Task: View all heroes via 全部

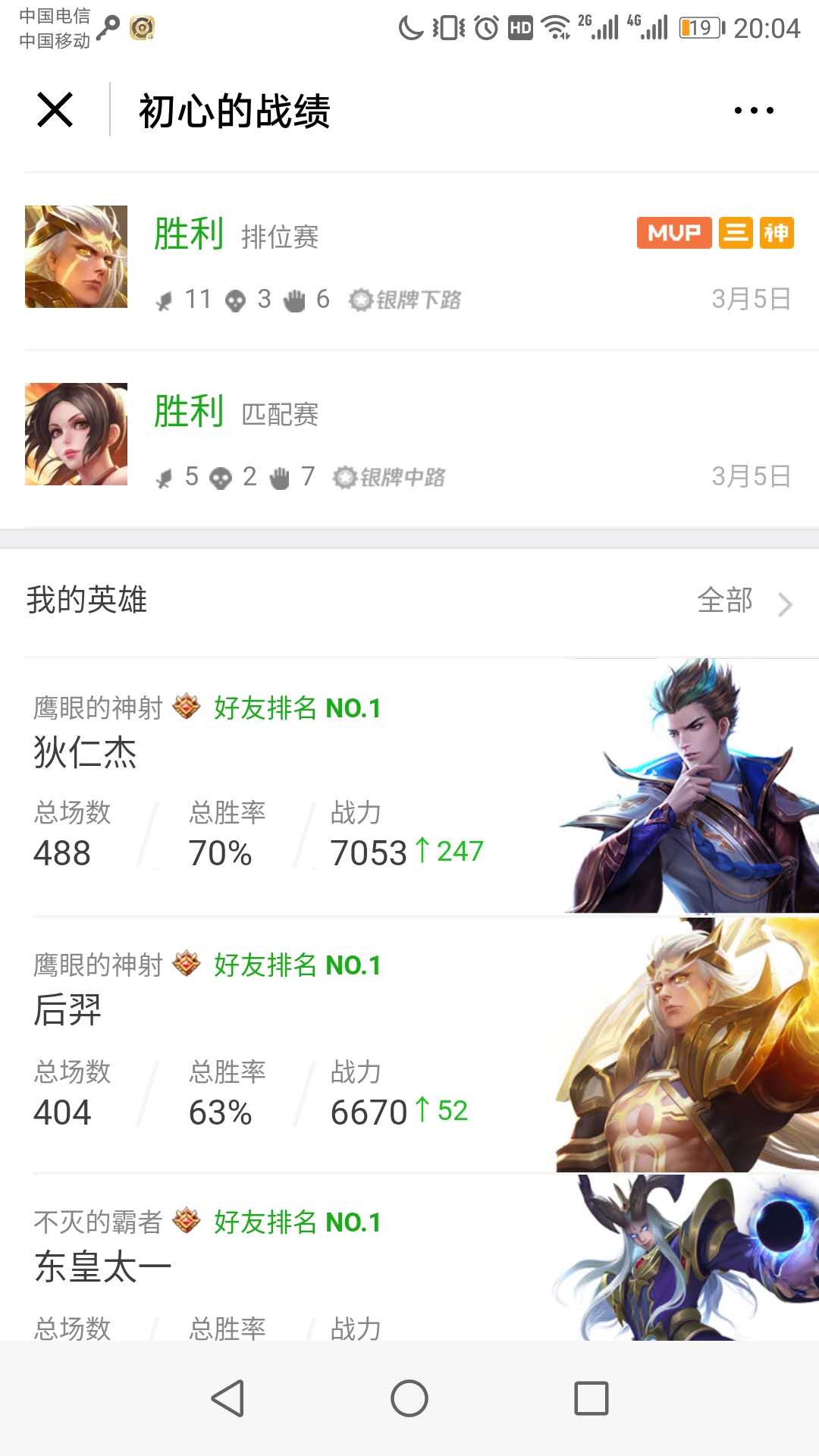Action: point(743,601)
